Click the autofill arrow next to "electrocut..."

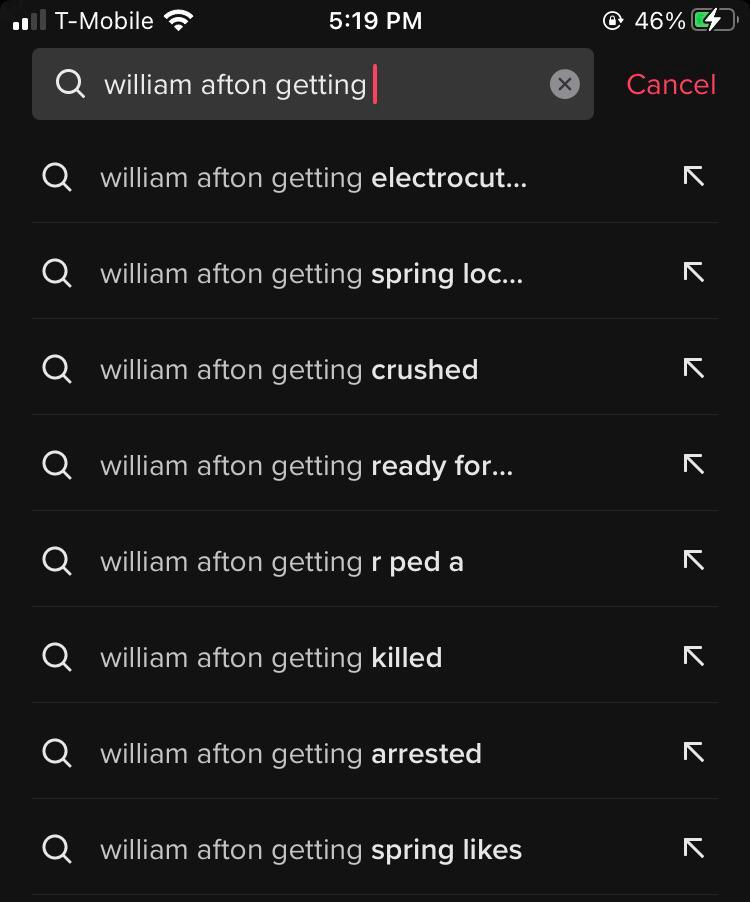pos(693,176)
